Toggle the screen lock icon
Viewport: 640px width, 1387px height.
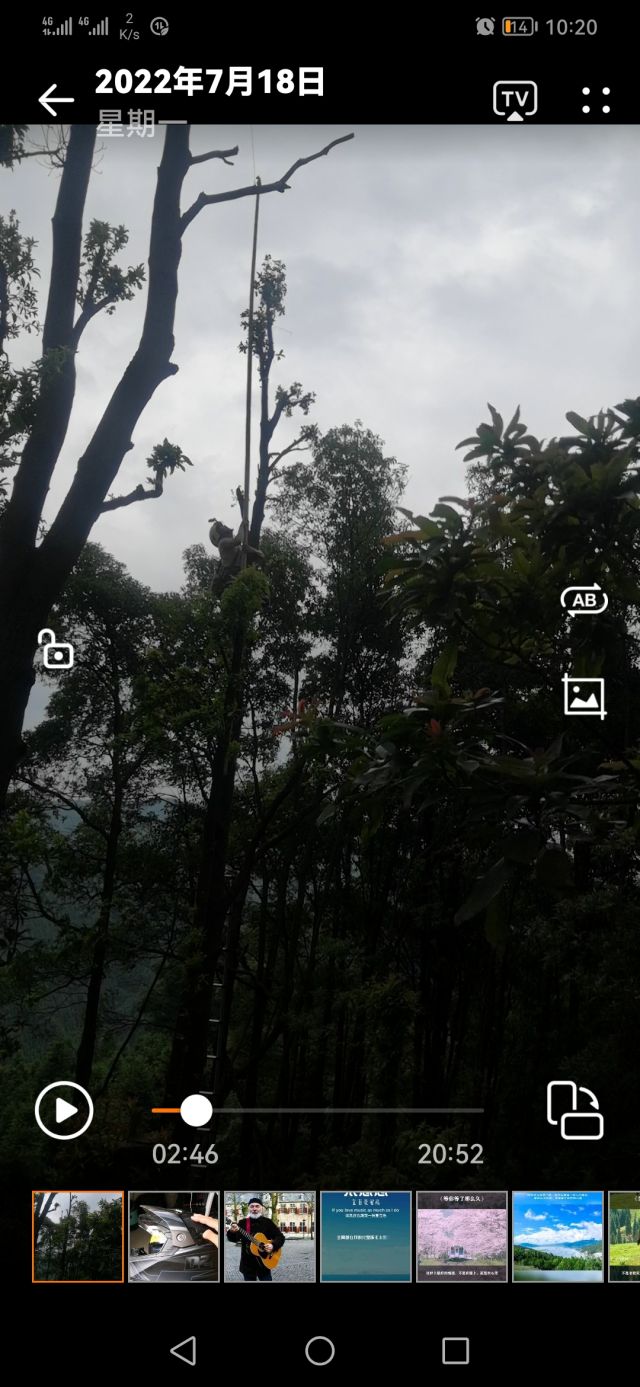click(x=56, y=649)
